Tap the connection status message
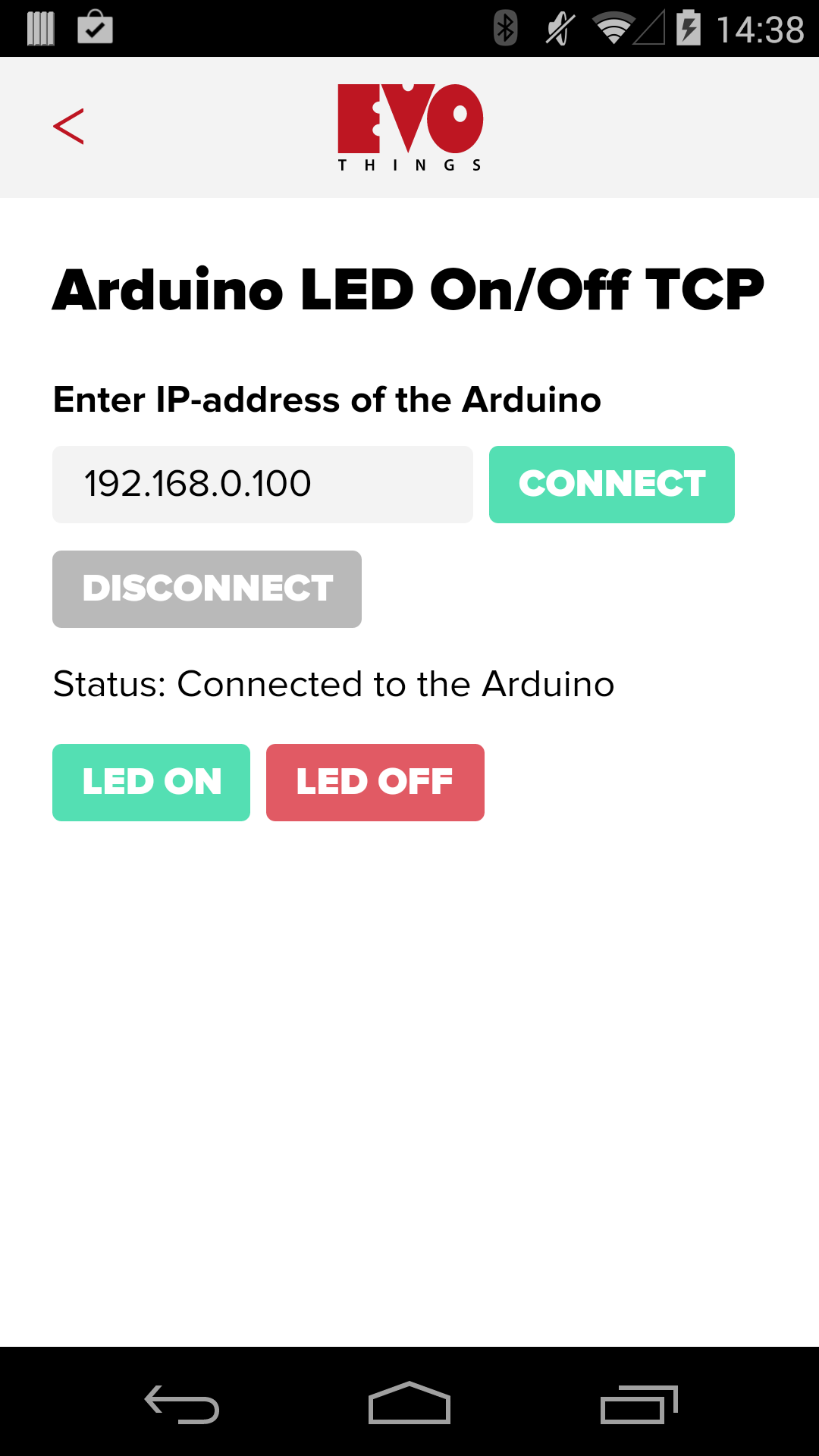The width and height of the screenshot is (819, 1456). click(x=332, y=682)
